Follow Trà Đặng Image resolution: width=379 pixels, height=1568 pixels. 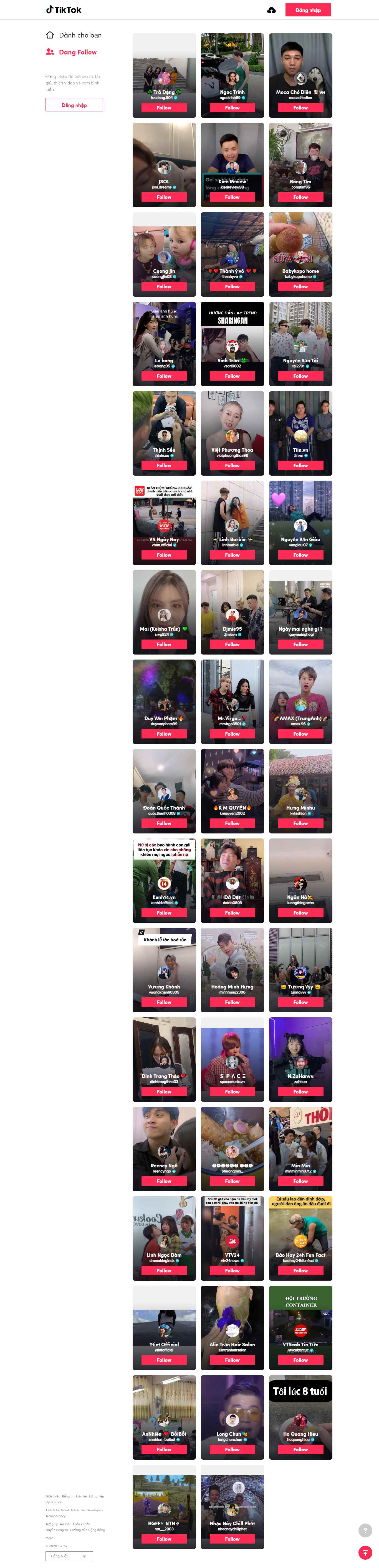click(x=164, y=108)
